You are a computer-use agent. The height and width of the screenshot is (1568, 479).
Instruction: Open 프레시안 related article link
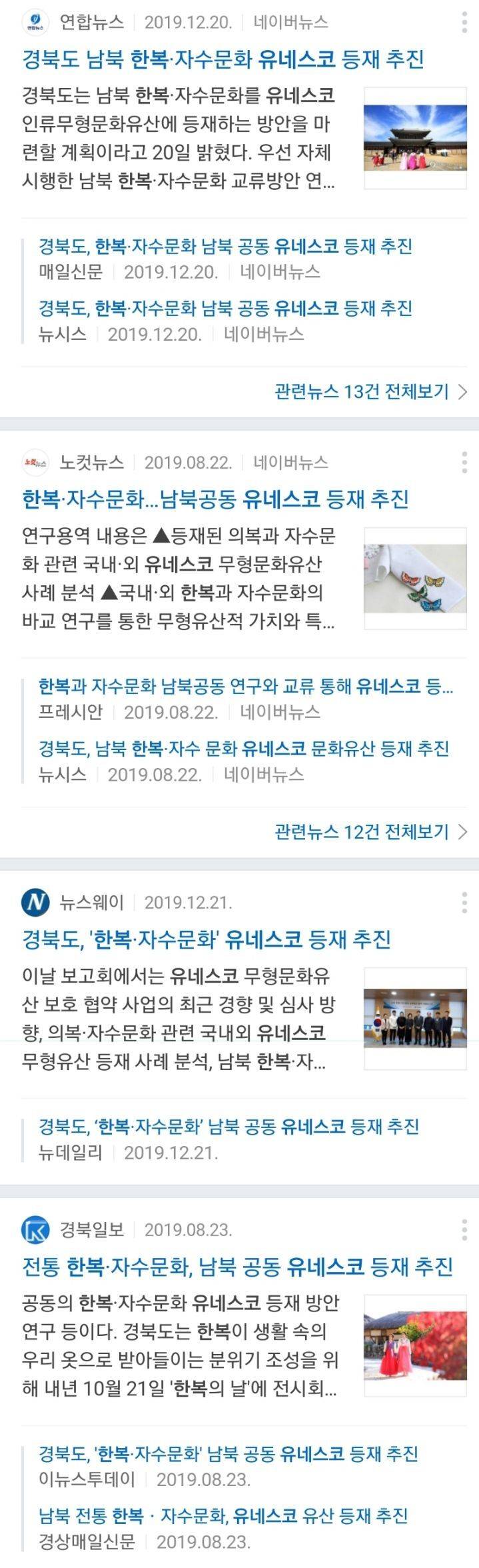pyautogui.click(x=245, y=686)
